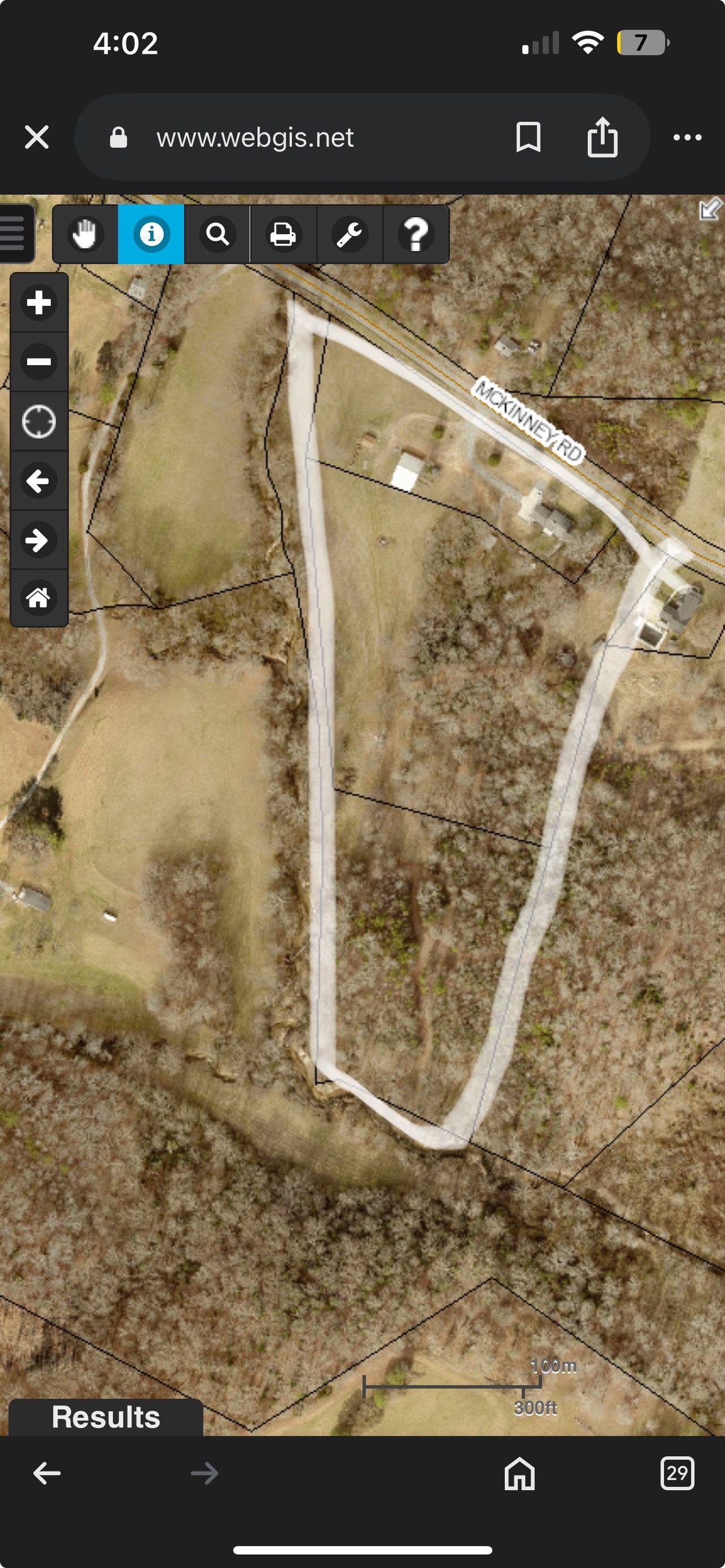The width and height of the screenshot is (725, 1568).
Task: Zoom out of the map
Action: 39,362
